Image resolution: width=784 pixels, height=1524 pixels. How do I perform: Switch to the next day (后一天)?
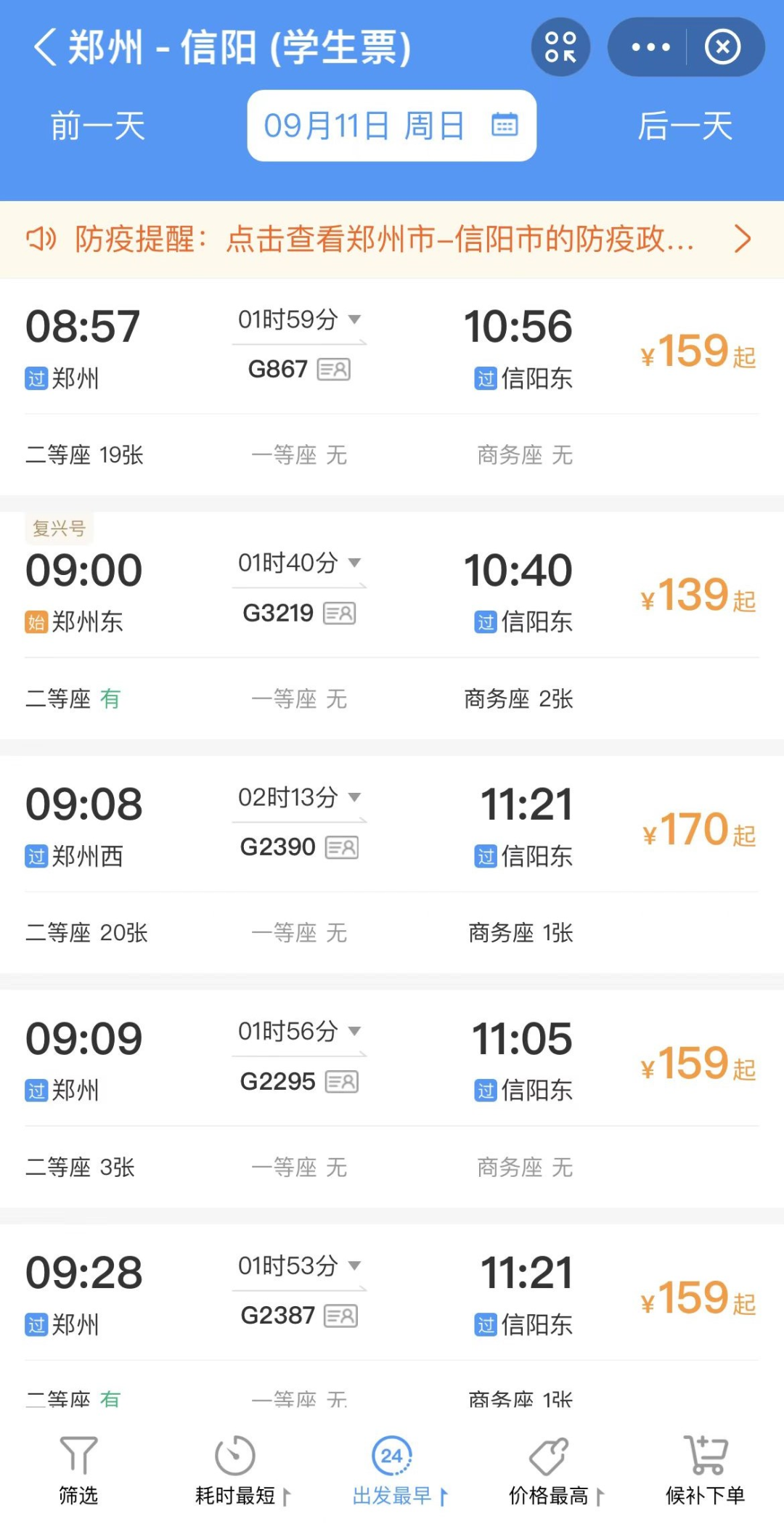685,126
